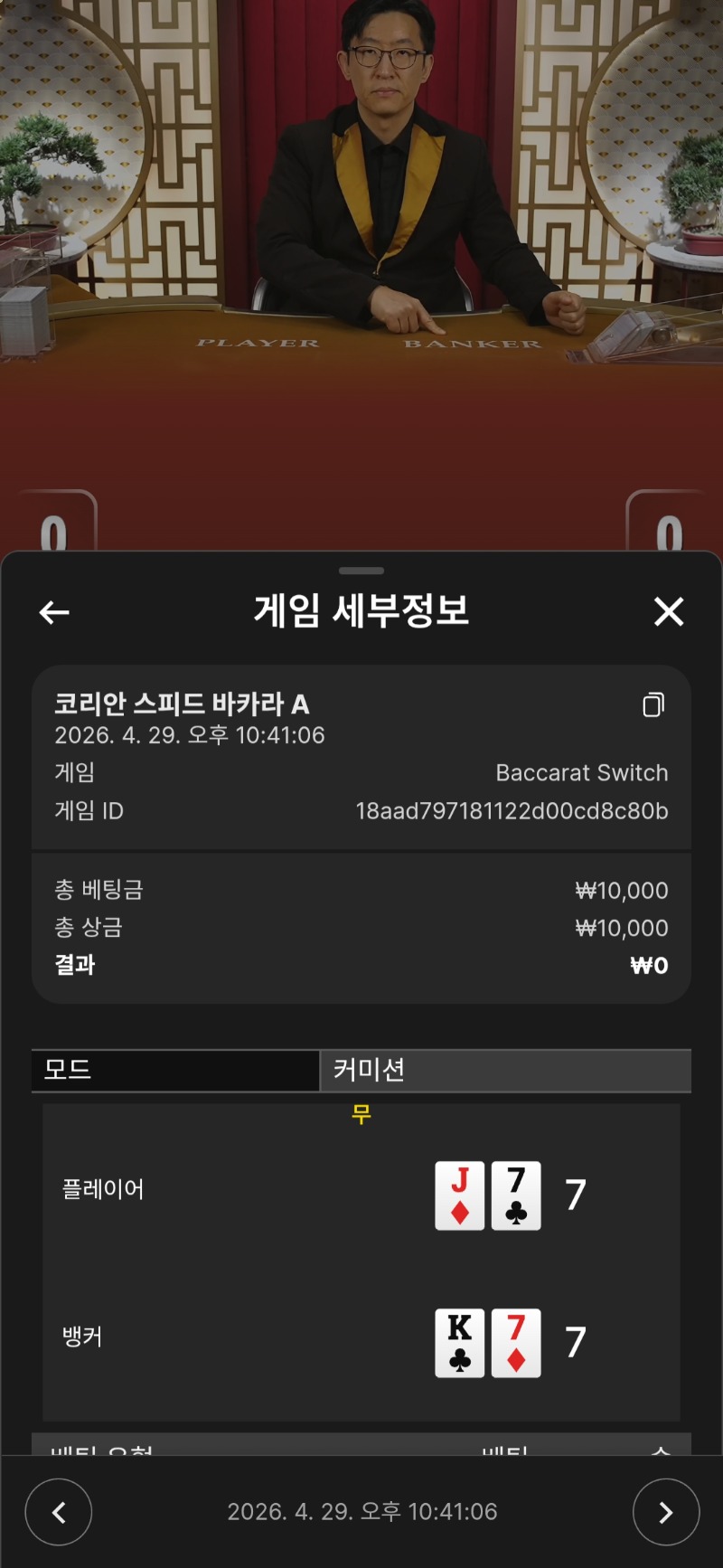Tap the sheet drag handle
This screenshot has height=1568, width=723.
click(x=361, y=571)
